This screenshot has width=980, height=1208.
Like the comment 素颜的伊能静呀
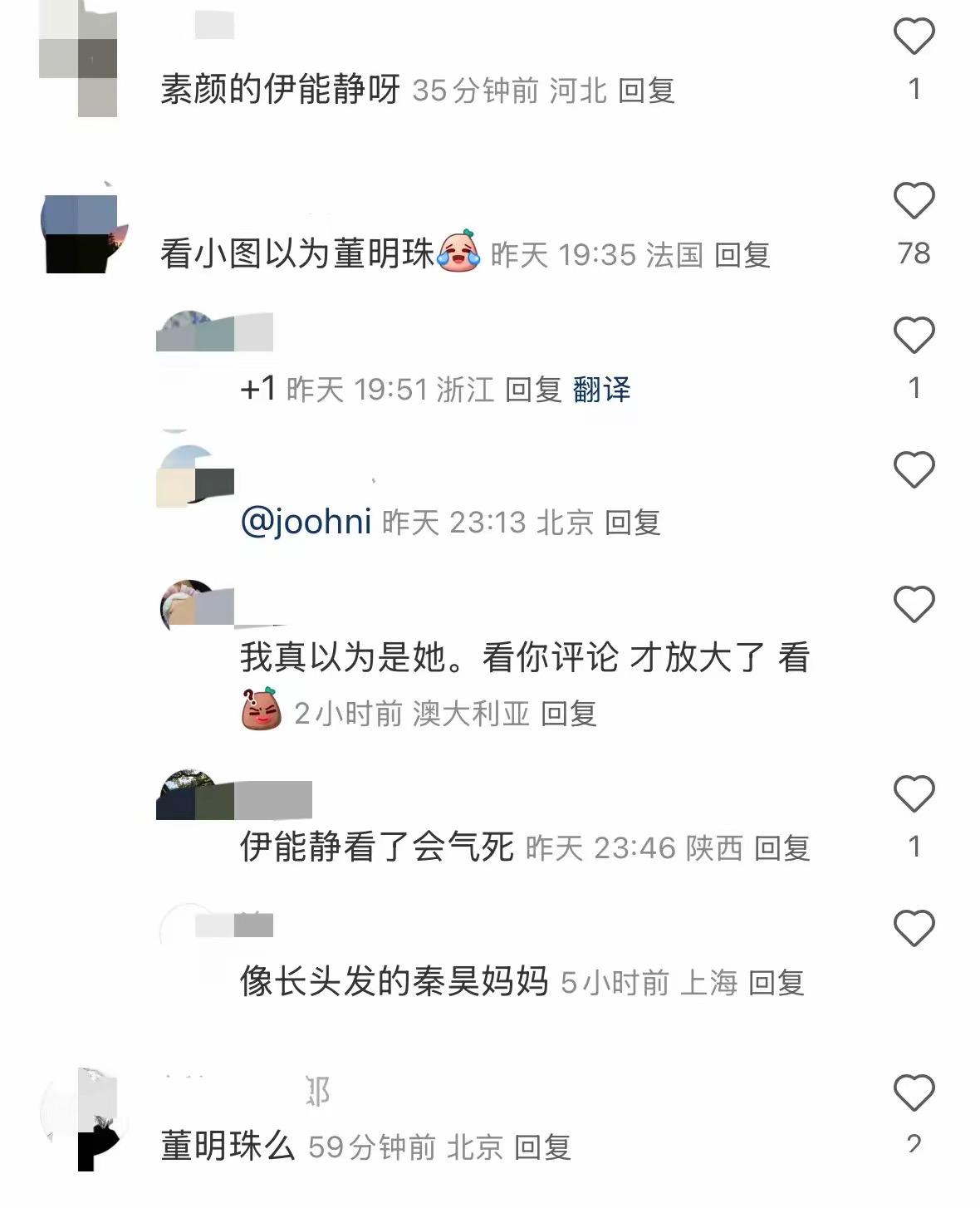click(x=914, y=37)
